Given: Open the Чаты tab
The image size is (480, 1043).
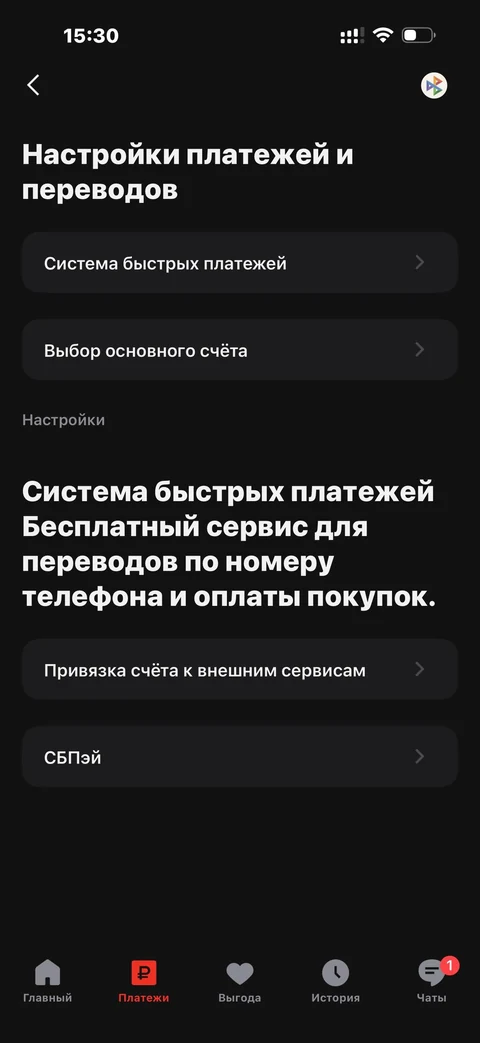Looking at the screenshot, I should (432, 981).
